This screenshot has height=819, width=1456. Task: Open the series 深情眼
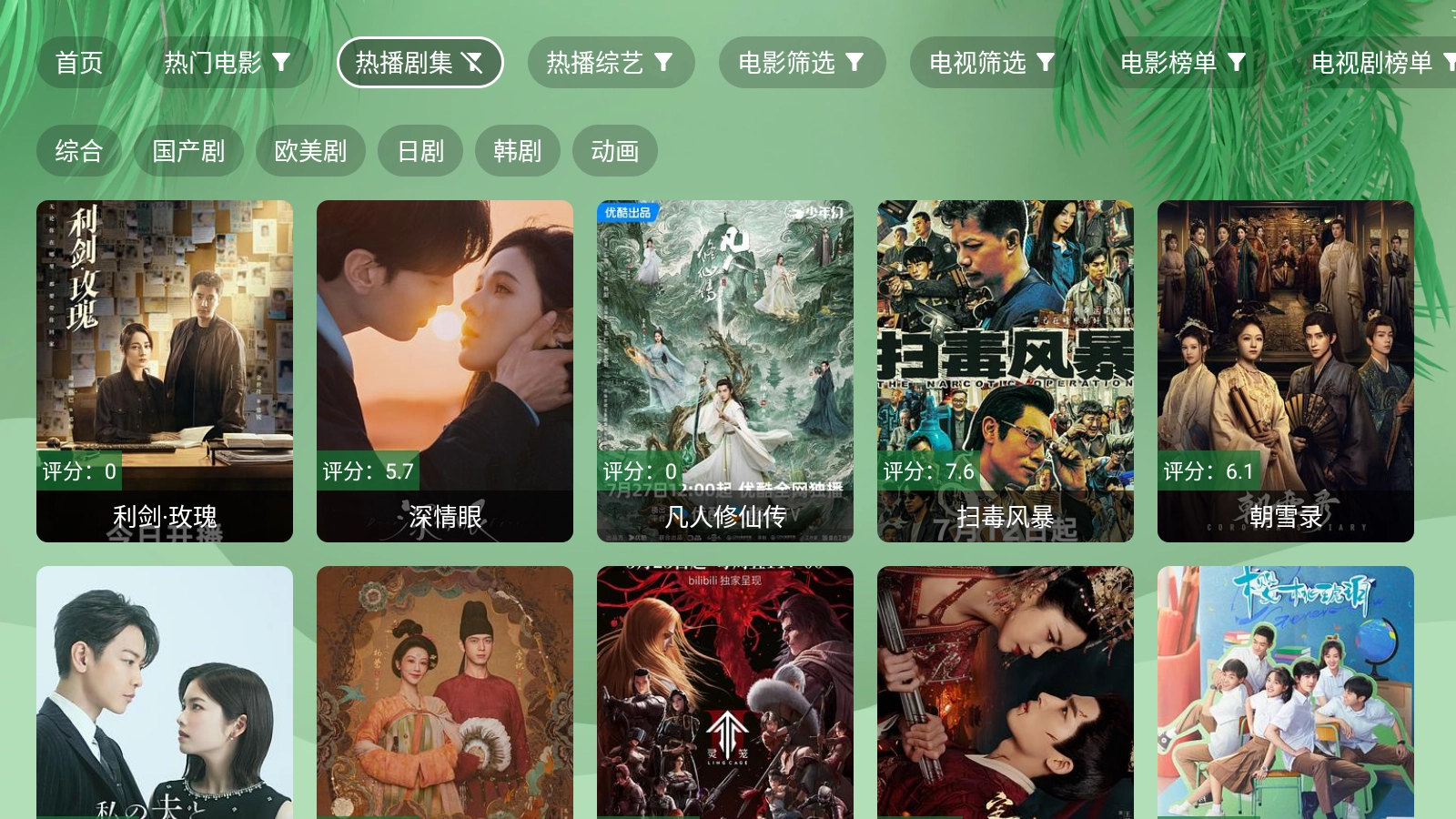pyautogui.click(x=445, y=370)
